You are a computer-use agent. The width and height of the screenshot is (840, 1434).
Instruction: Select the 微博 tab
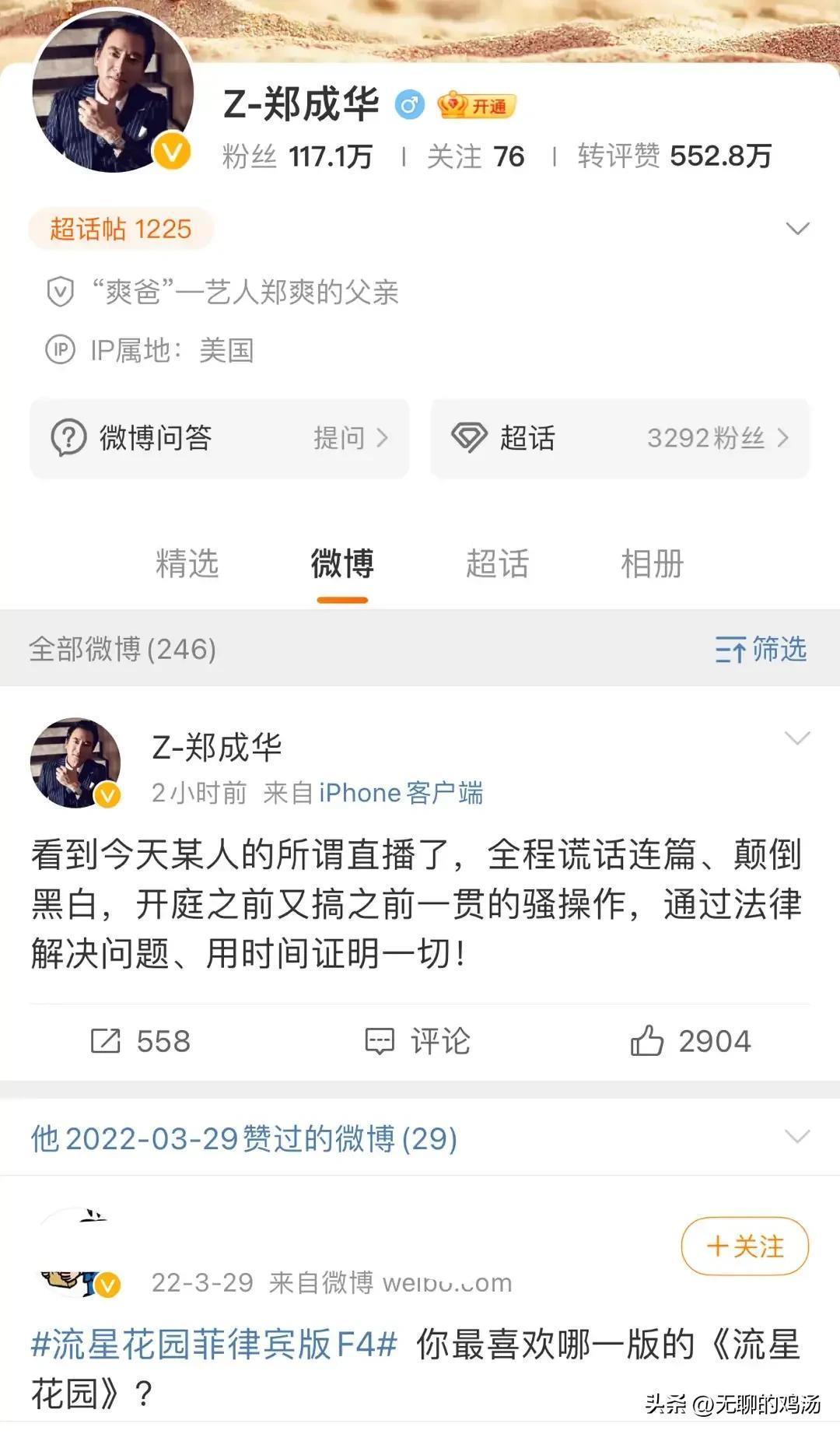(342, 563)
